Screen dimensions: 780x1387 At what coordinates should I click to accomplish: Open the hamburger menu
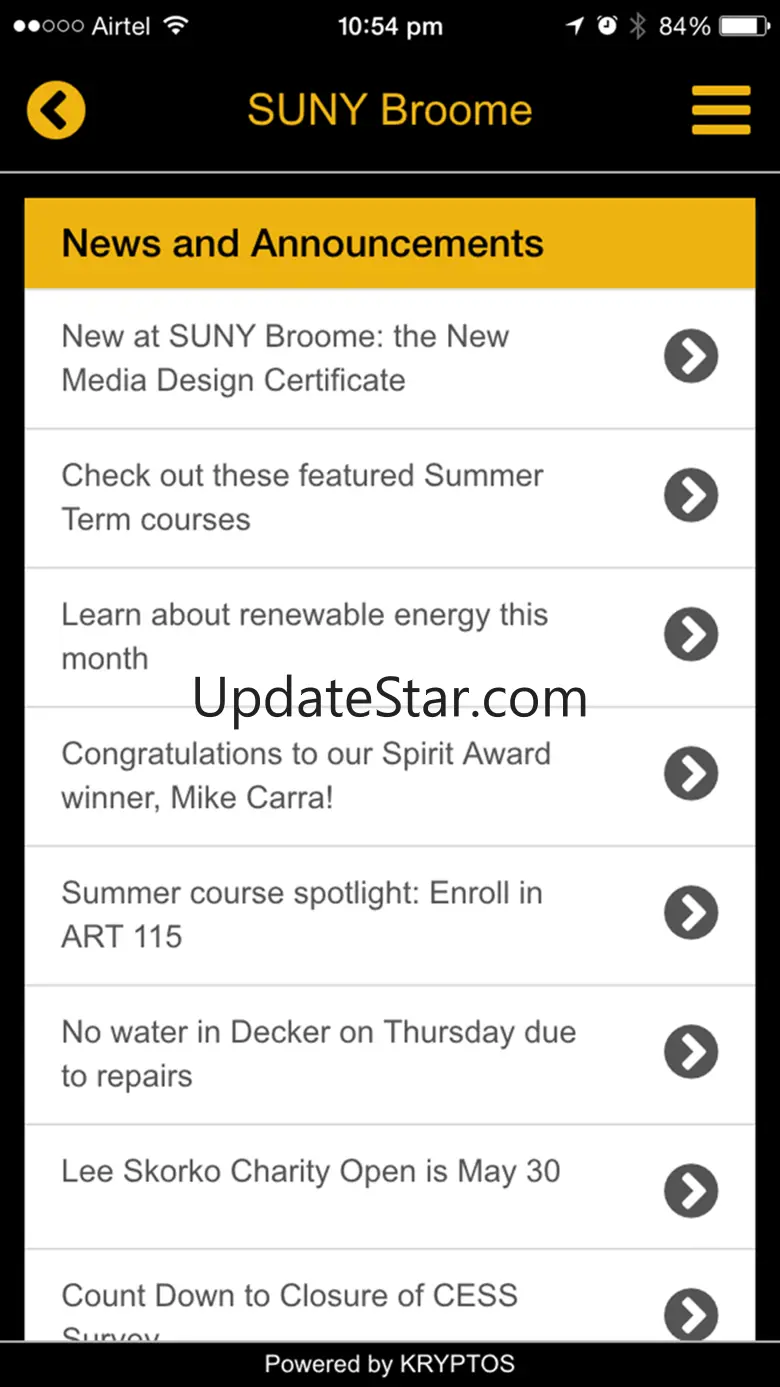[x=721, y=110]
